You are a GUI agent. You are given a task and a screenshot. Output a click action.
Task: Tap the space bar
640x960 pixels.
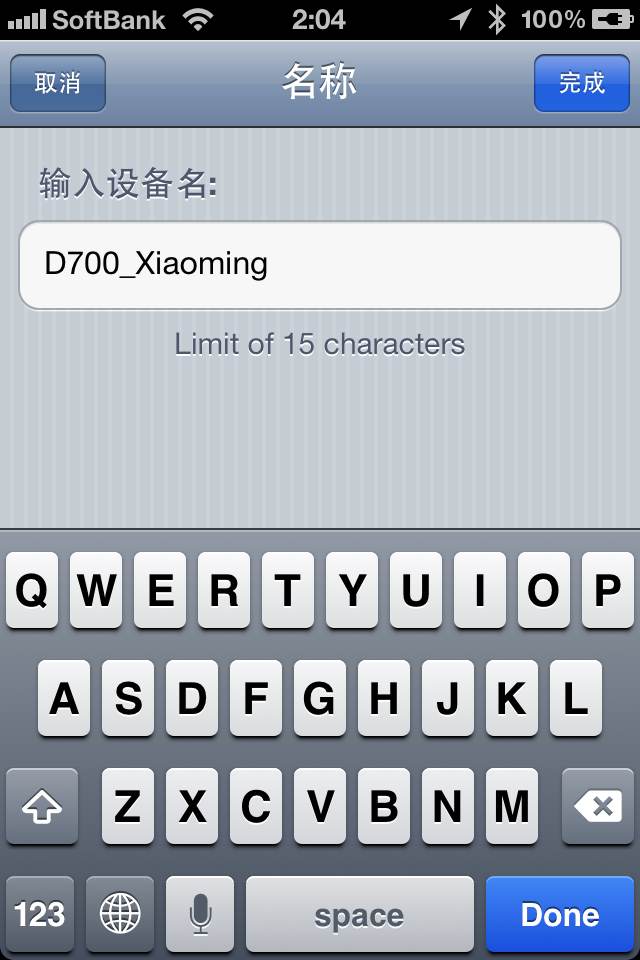[359, 914]
